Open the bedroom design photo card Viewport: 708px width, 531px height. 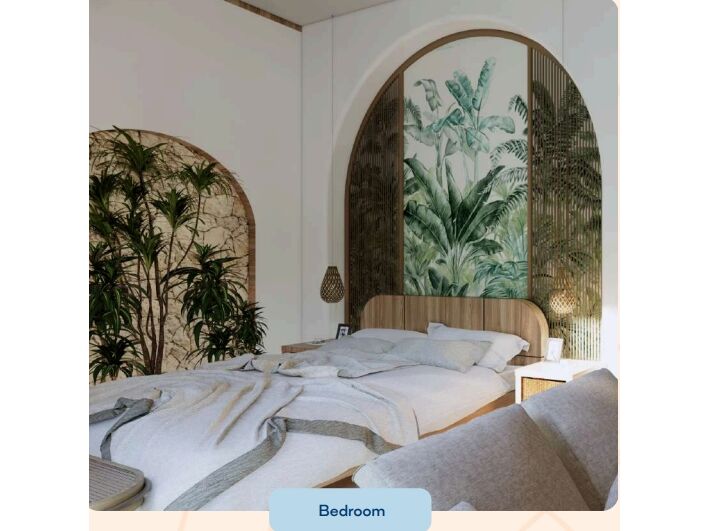coord(353,250)
